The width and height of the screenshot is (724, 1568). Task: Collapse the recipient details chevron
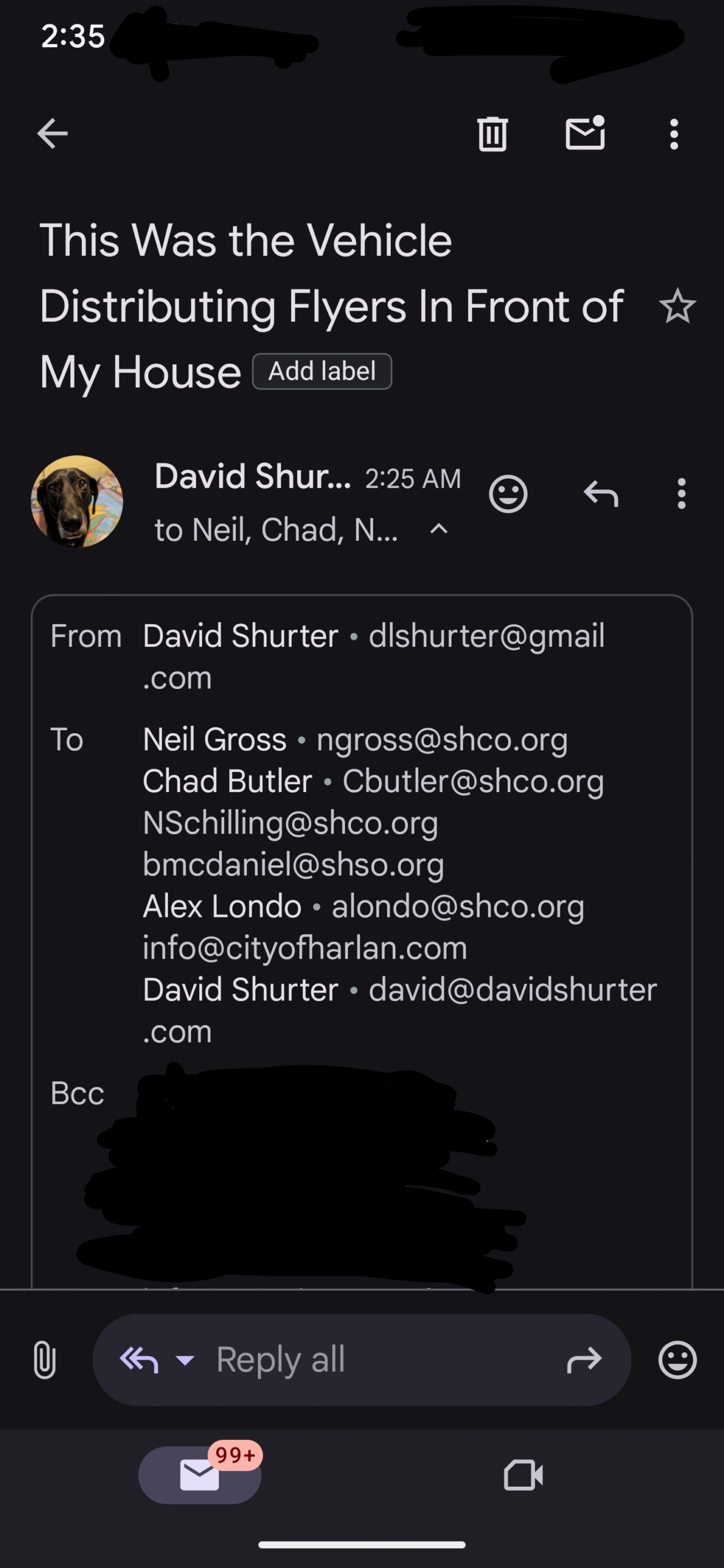tap(439, 529)
